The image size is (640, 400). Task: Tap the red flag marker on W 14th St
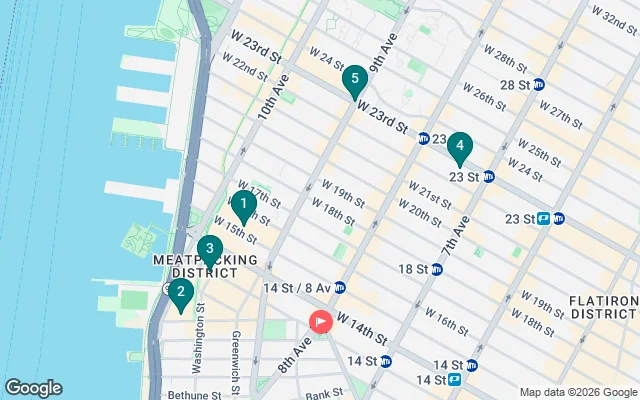click(321, 322)
